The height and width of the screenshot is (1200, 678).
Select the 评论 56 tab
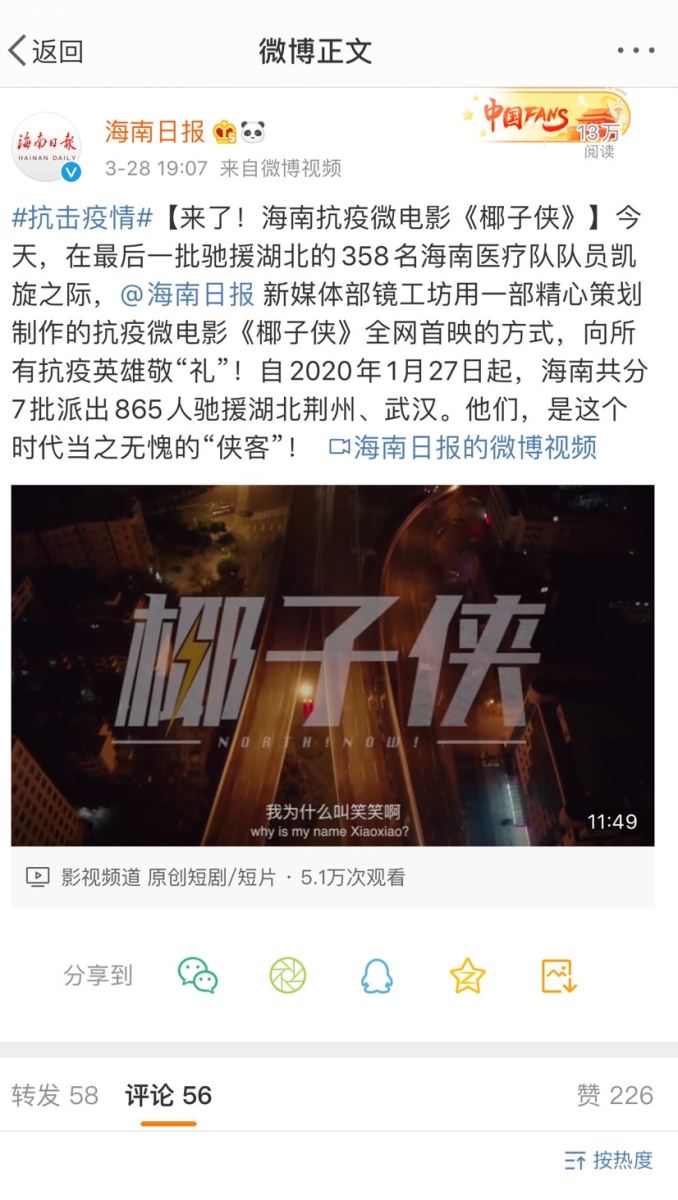tap(168, 1095)
